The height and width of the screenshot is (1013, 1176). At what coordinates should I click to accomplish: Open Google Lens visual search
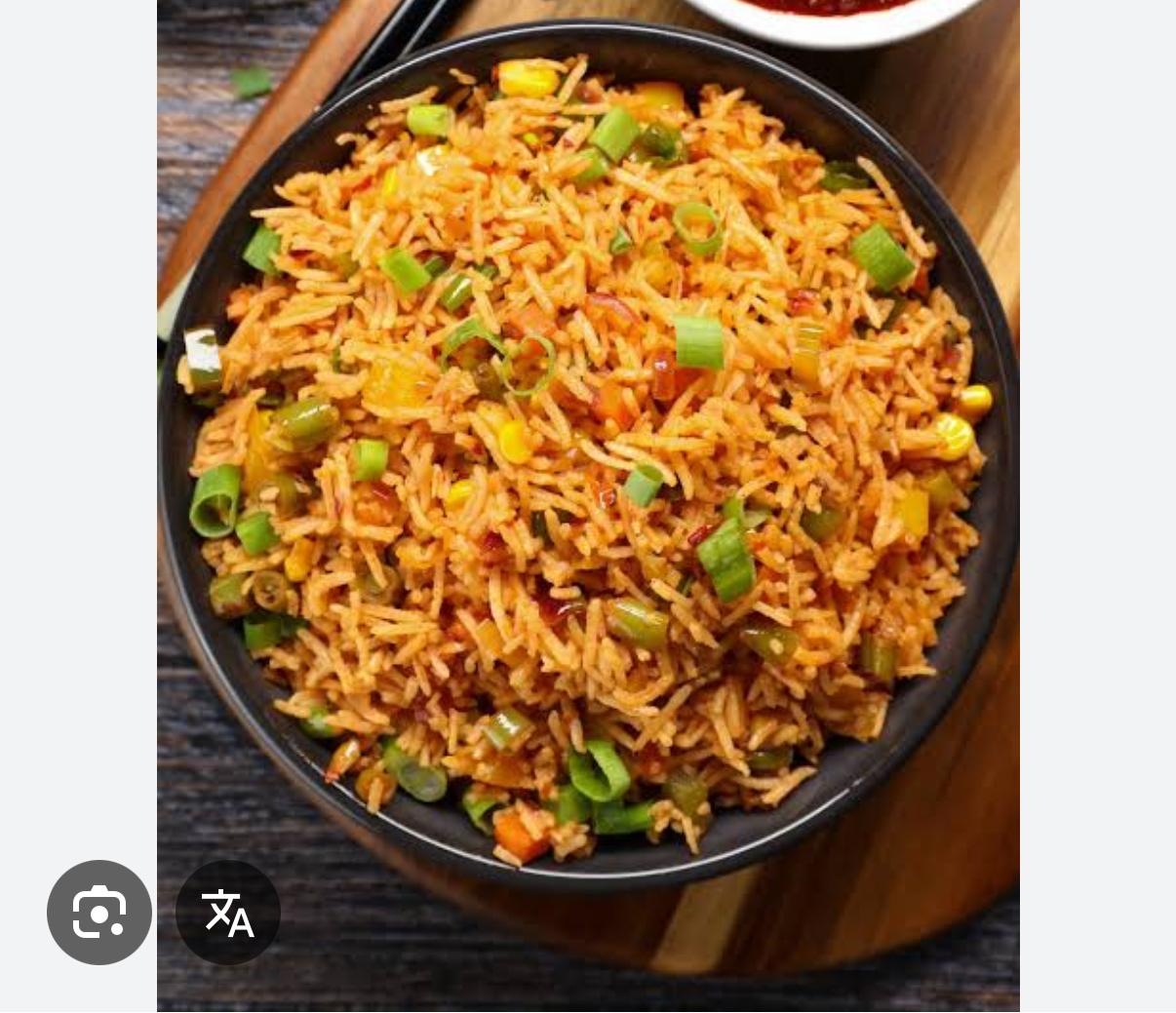point(99,913)
